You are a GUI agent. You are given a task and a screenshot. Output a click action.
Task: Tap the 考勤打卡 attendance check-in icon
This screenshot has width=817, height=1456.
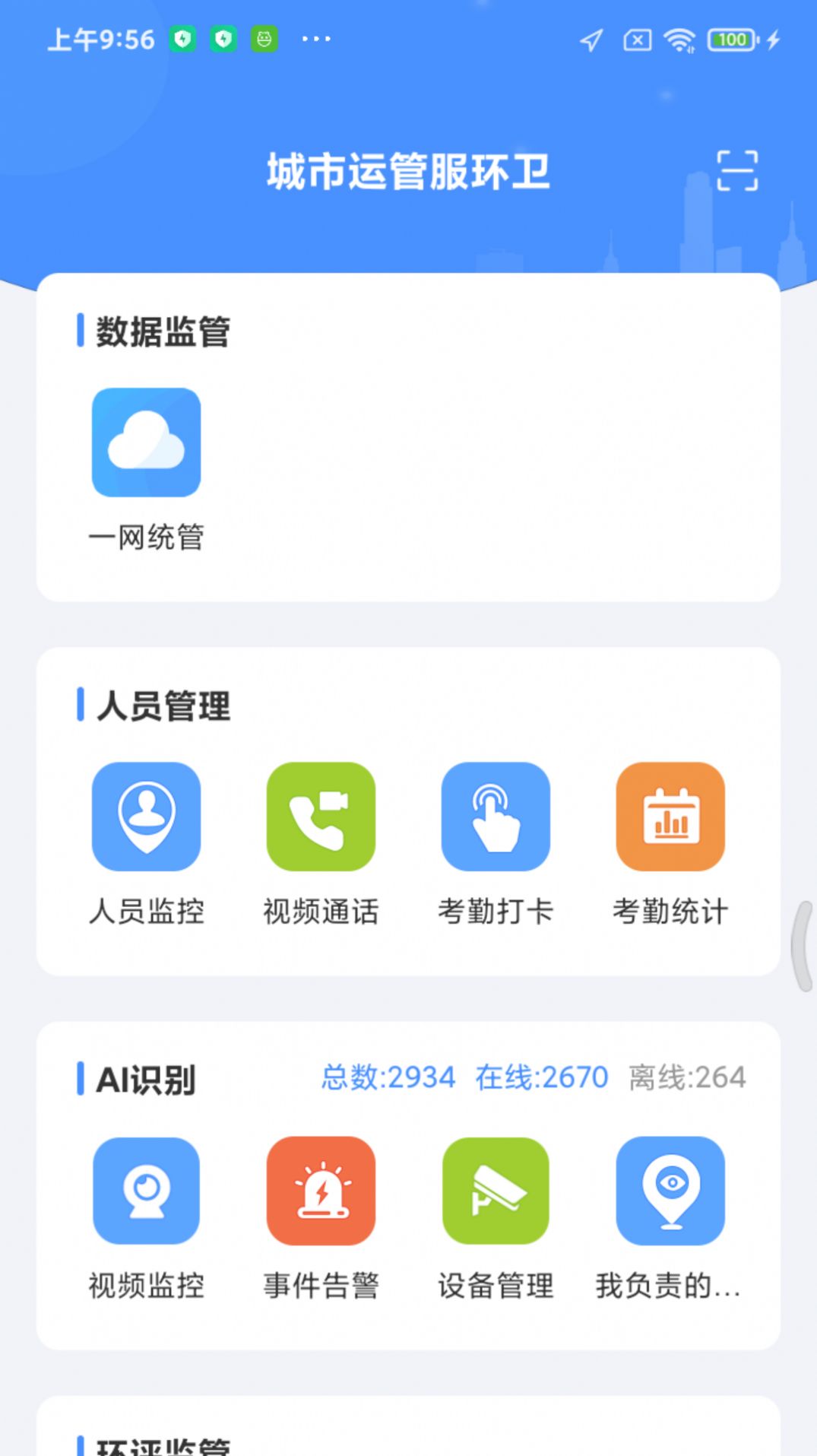click(x=496, y=817)
